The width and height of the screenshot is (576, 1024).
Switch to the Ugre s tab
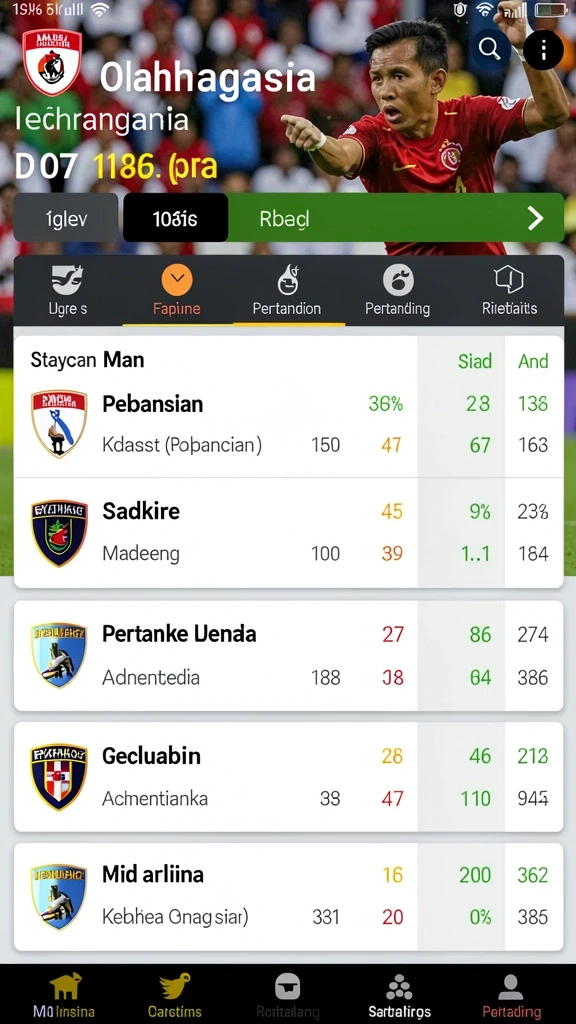coord(68,290)
